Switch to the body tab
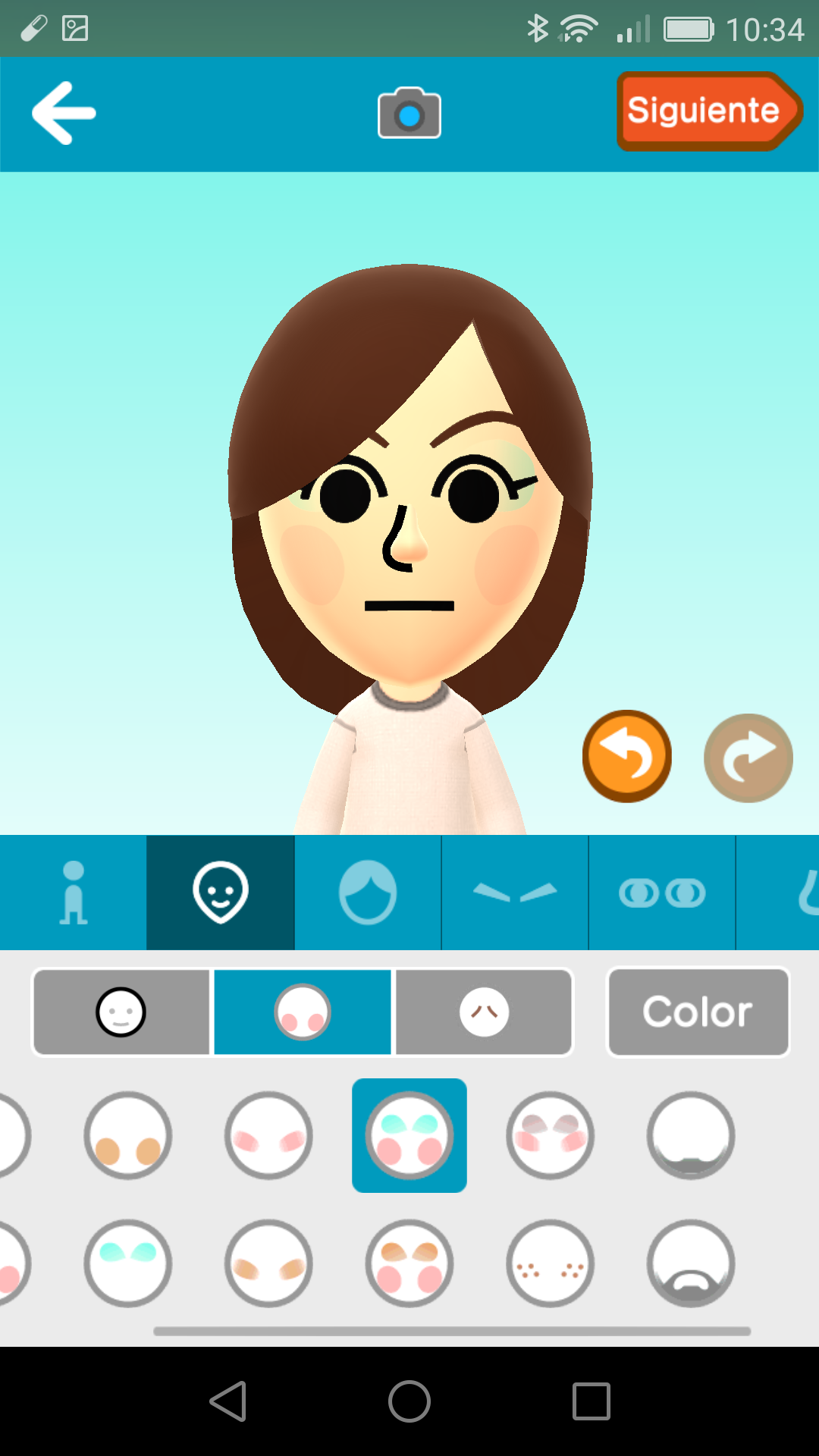Viewport: 819px width, 1456px height. (x=74, y=893)
